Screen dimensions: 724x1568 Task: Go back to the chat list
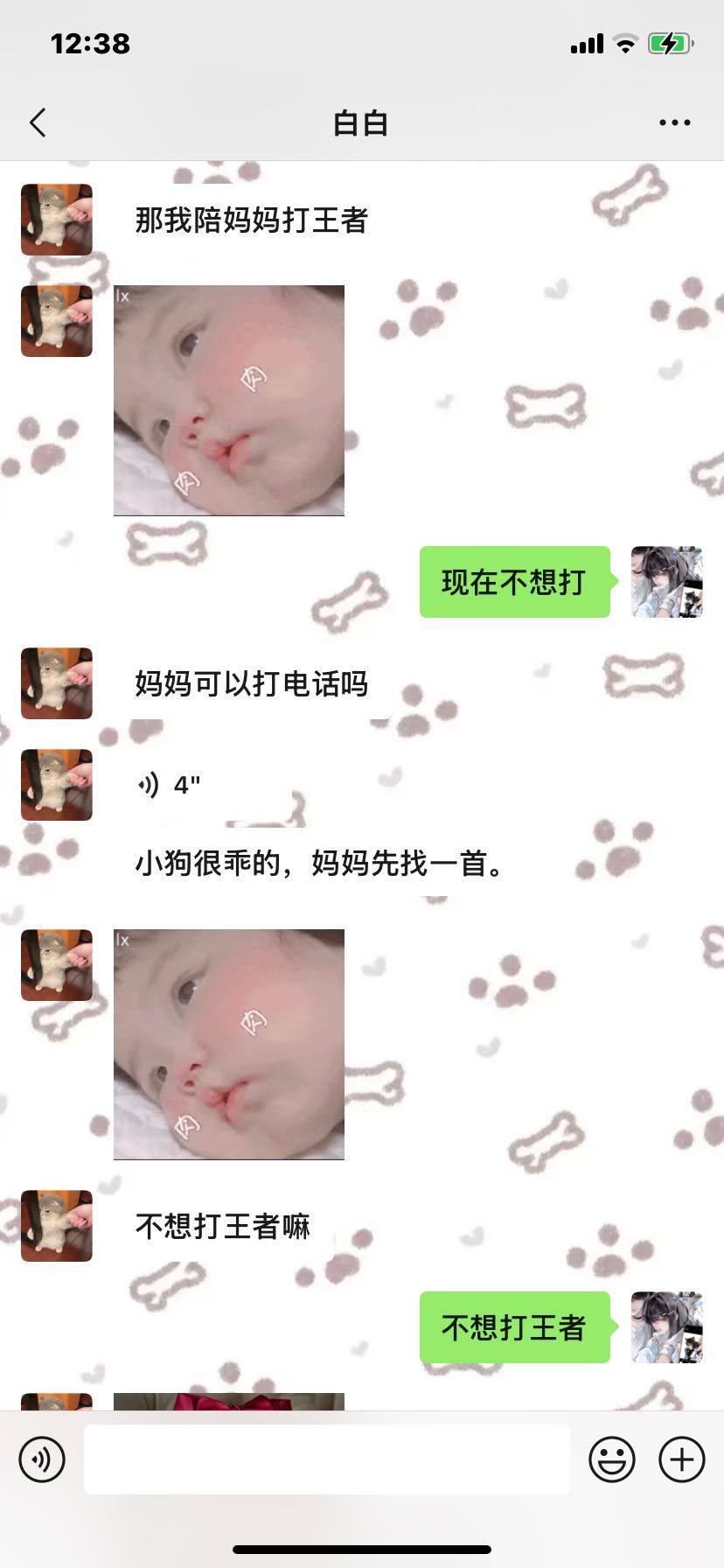click(38, 123)
